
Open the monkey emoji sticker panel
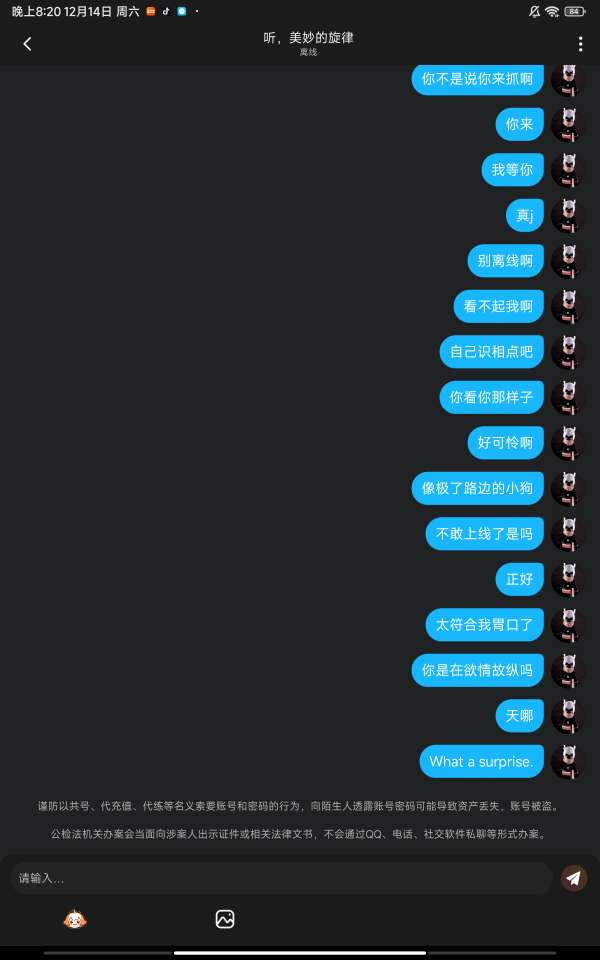pyautogui.click(x=75, y=919)
